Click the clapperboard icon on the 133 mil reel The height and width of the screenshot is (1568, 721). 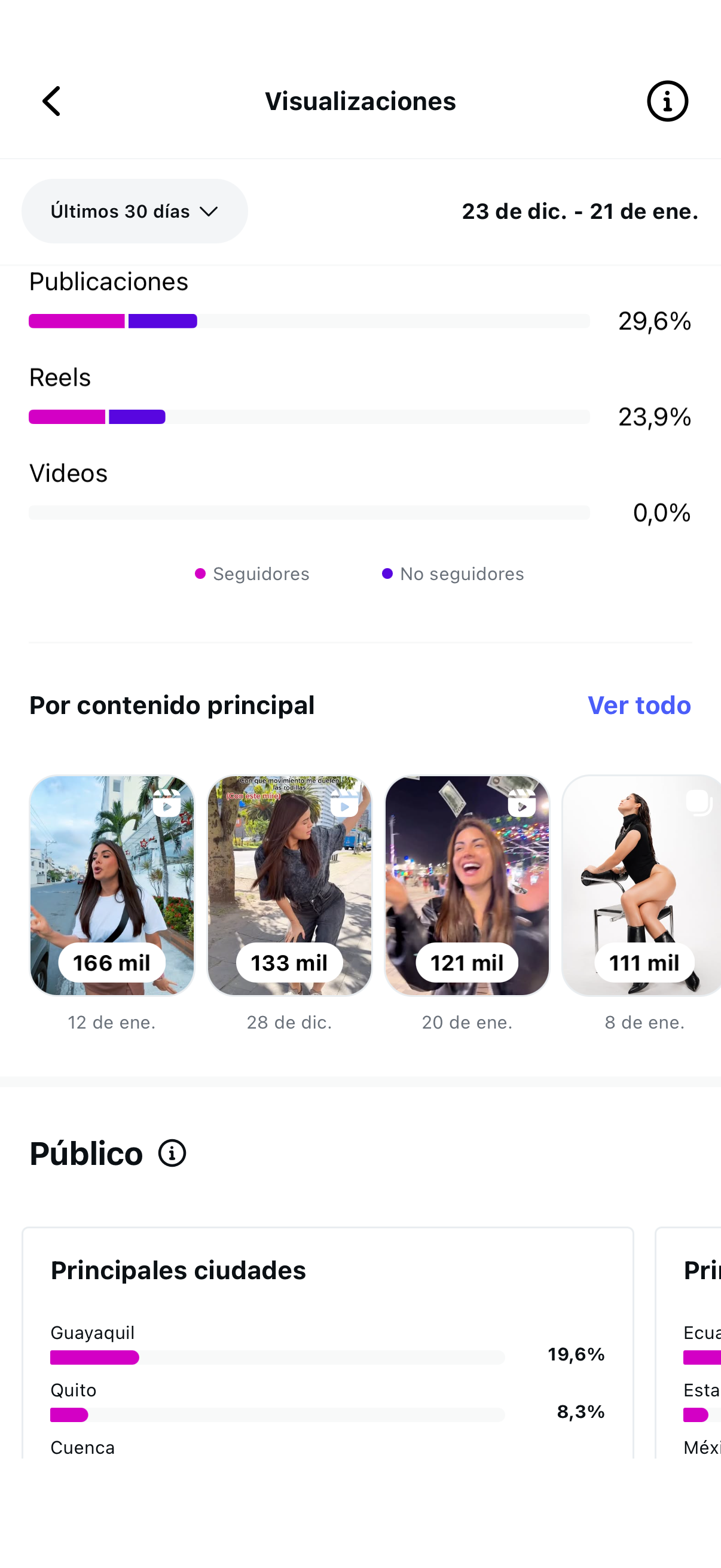(343, 803)
